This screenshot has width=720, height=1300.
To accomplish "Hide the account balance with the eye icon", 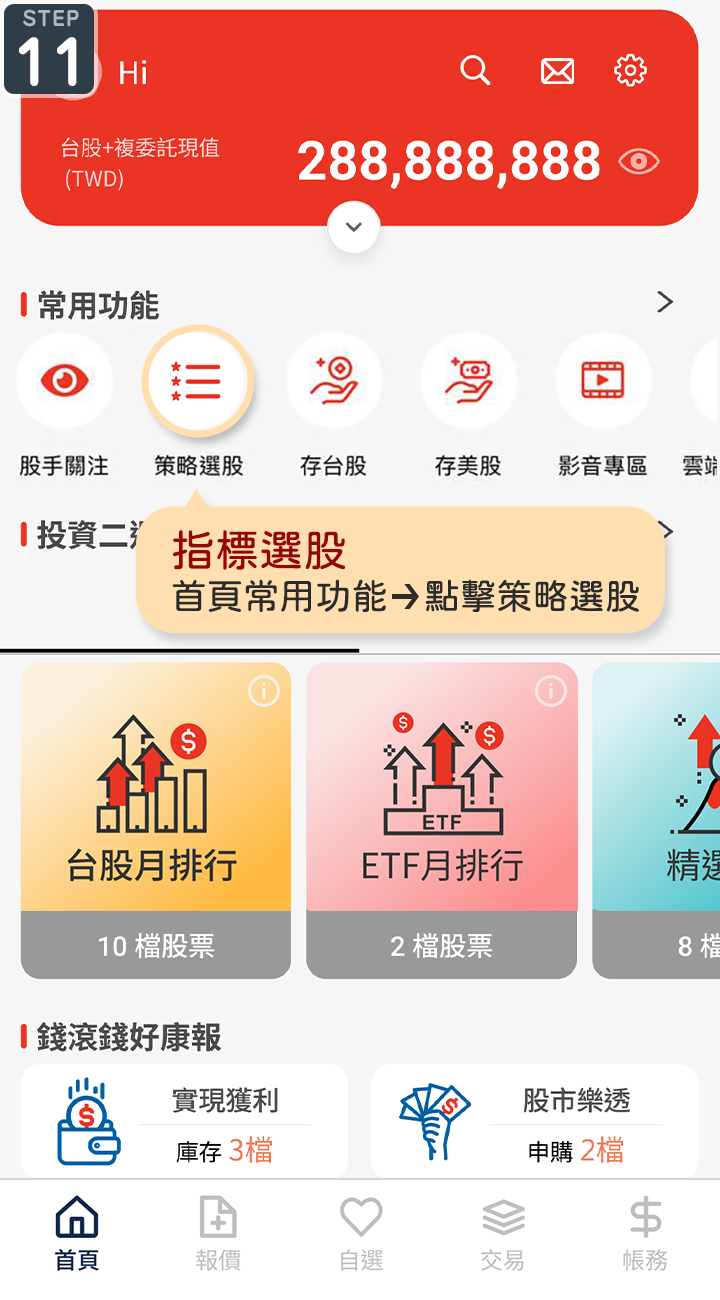I will [x=638, y=162].
